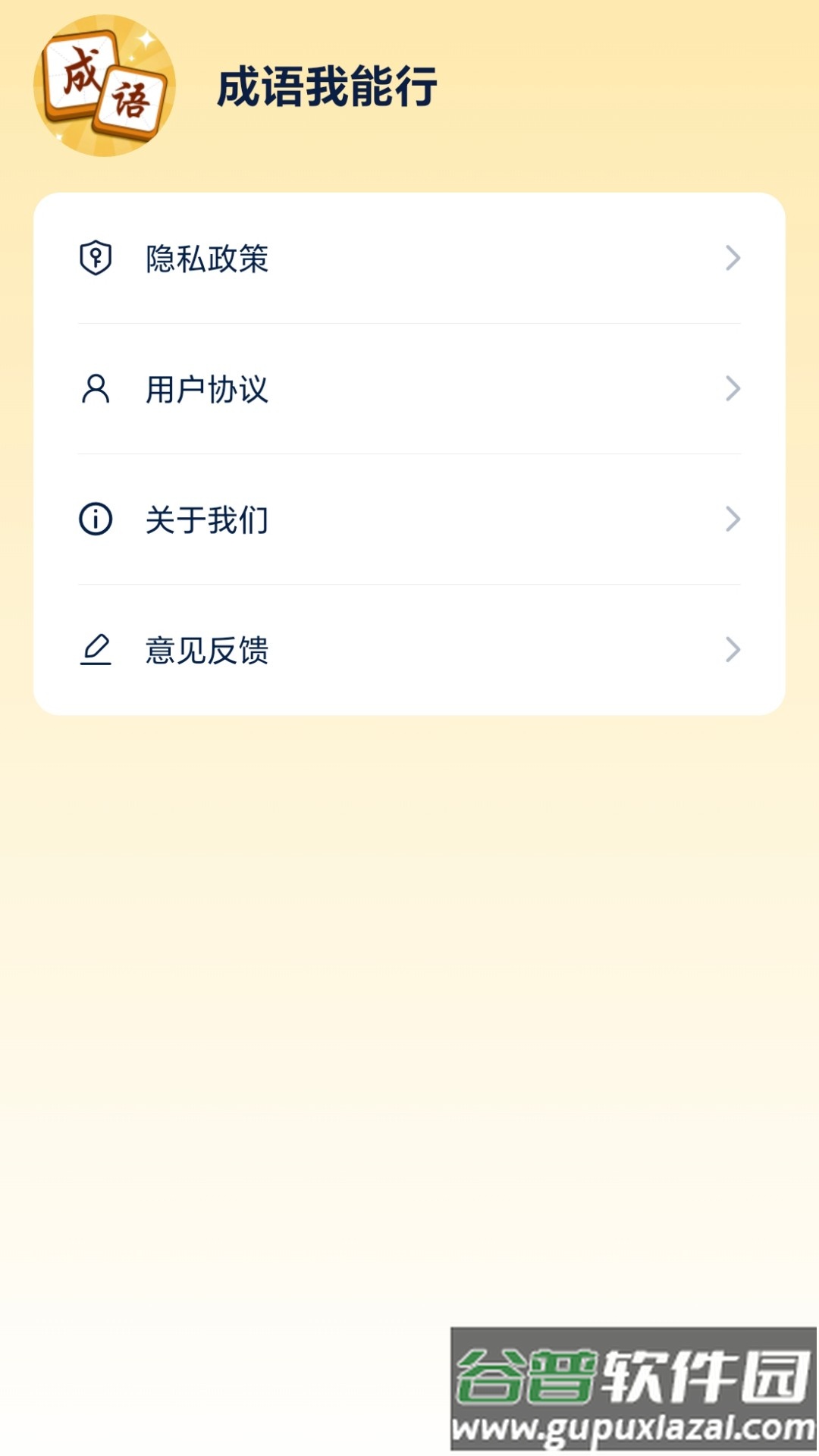Tap the 关于我们 text label
This screenshot has width=819, height=1456.
pos(208,519)
